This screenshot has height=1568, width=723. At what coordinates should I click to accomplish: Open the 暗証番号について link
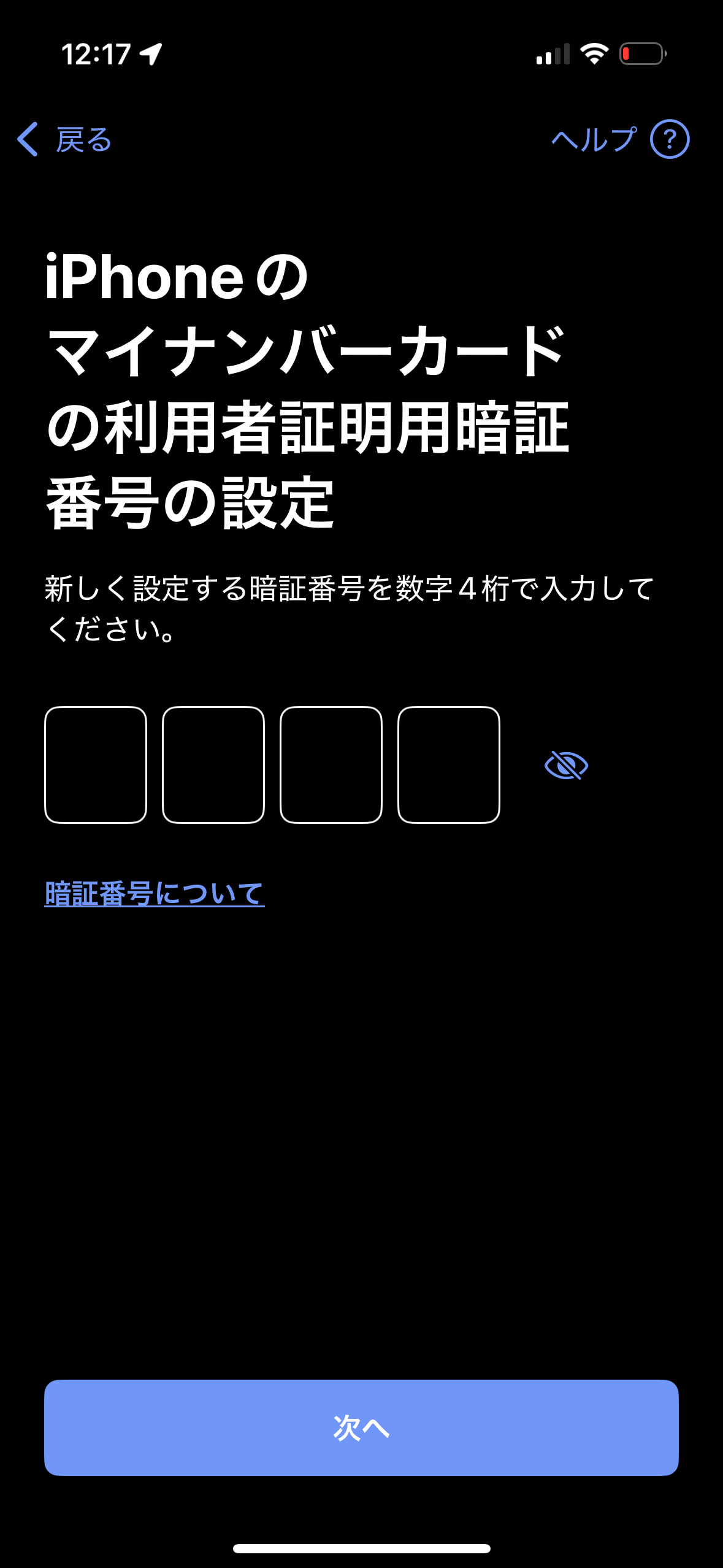point(155,894)
